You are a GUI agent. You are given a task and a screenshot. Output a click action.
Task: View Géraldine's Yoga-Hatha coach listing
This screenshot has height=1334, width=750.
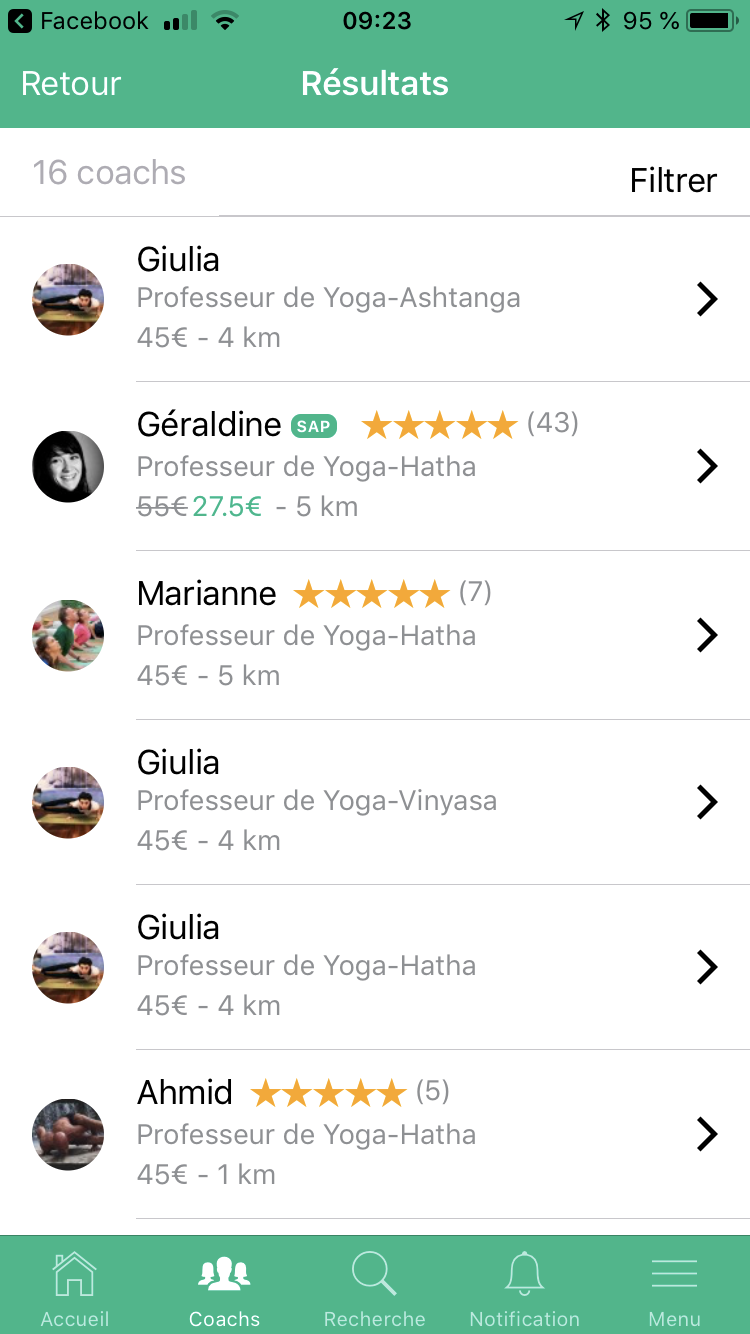(x=375, y=466)
